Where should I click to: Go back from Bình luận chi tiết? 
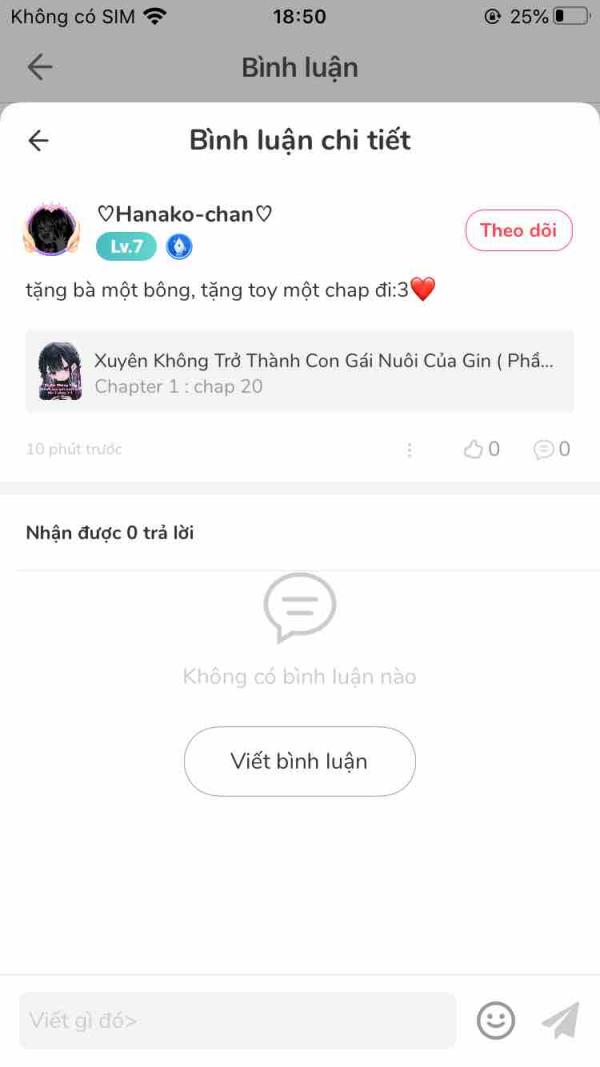38,140
